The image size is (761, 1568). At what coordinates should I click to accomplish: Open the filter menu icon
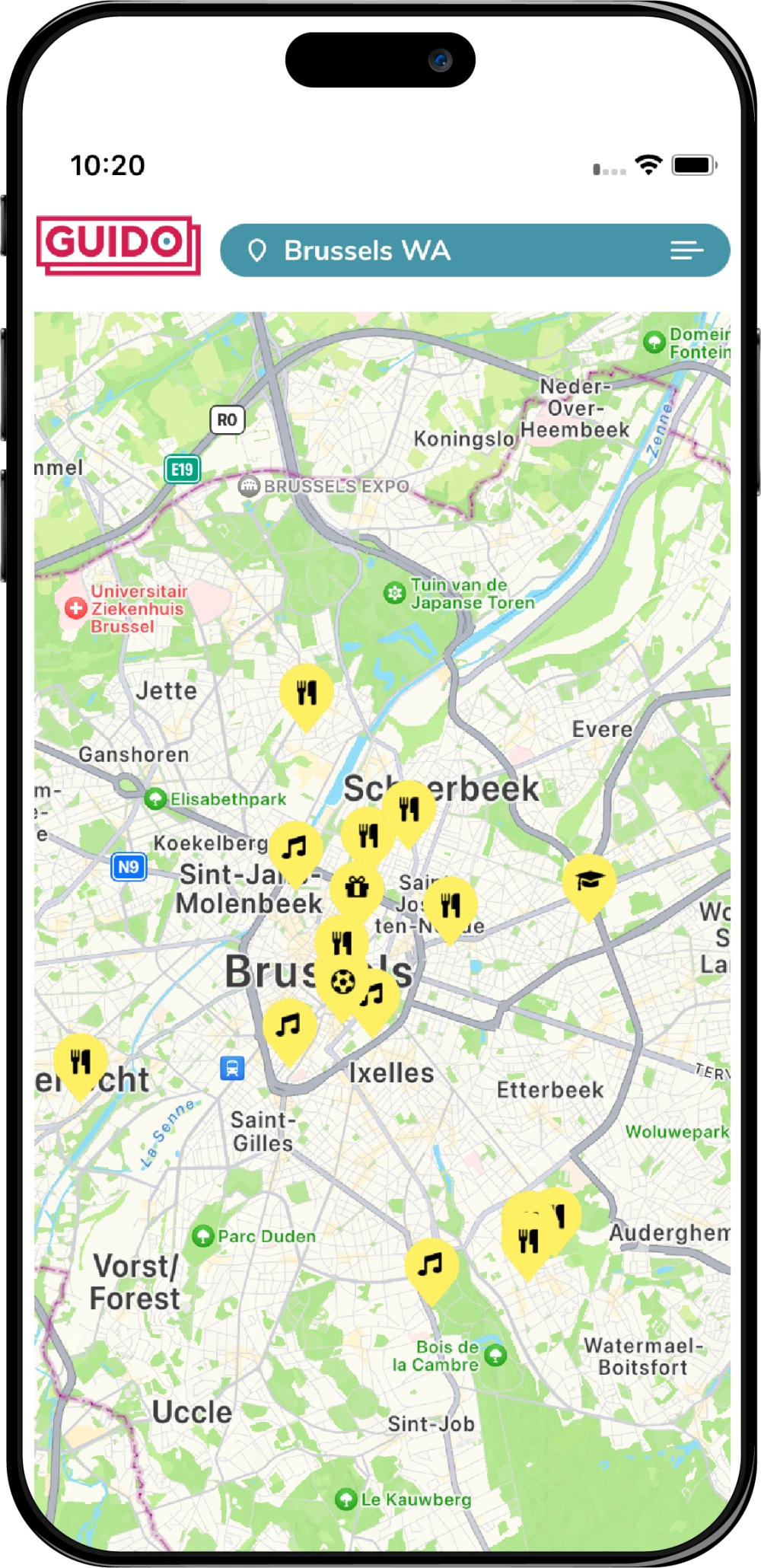pyautogui.click(x=686, y=250)
